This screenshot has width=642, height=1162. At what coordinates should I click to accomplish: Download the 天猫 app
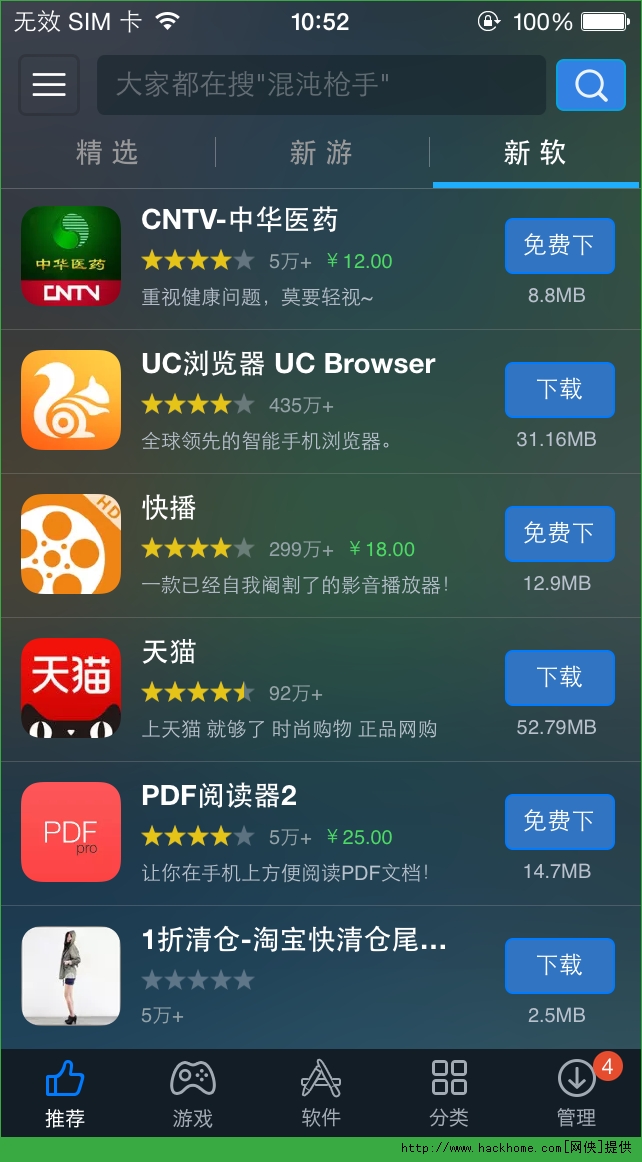(559, 677)
